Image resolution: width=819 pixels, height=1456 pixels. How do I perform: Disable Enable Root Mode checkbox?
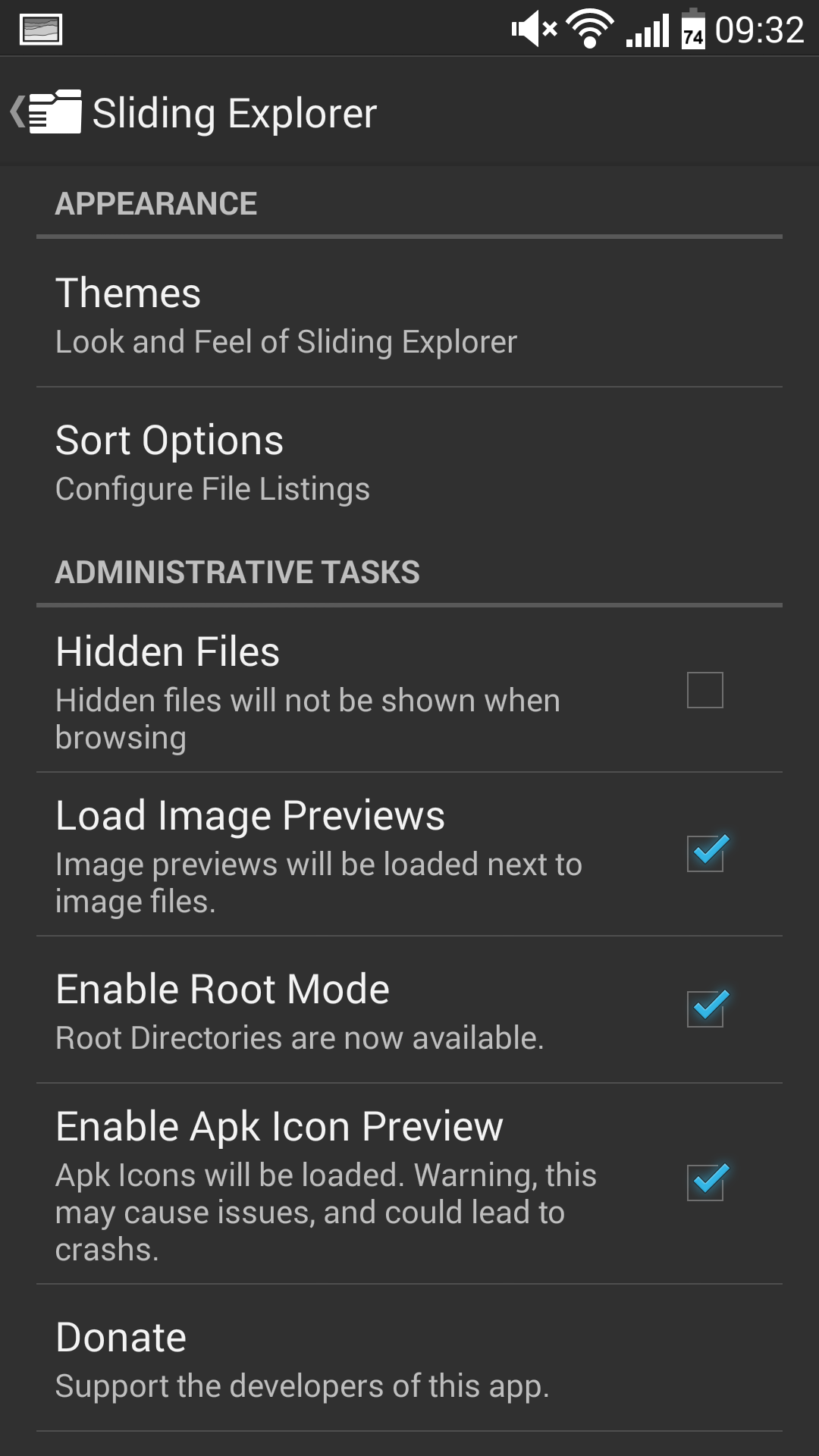click(706, 1009)
